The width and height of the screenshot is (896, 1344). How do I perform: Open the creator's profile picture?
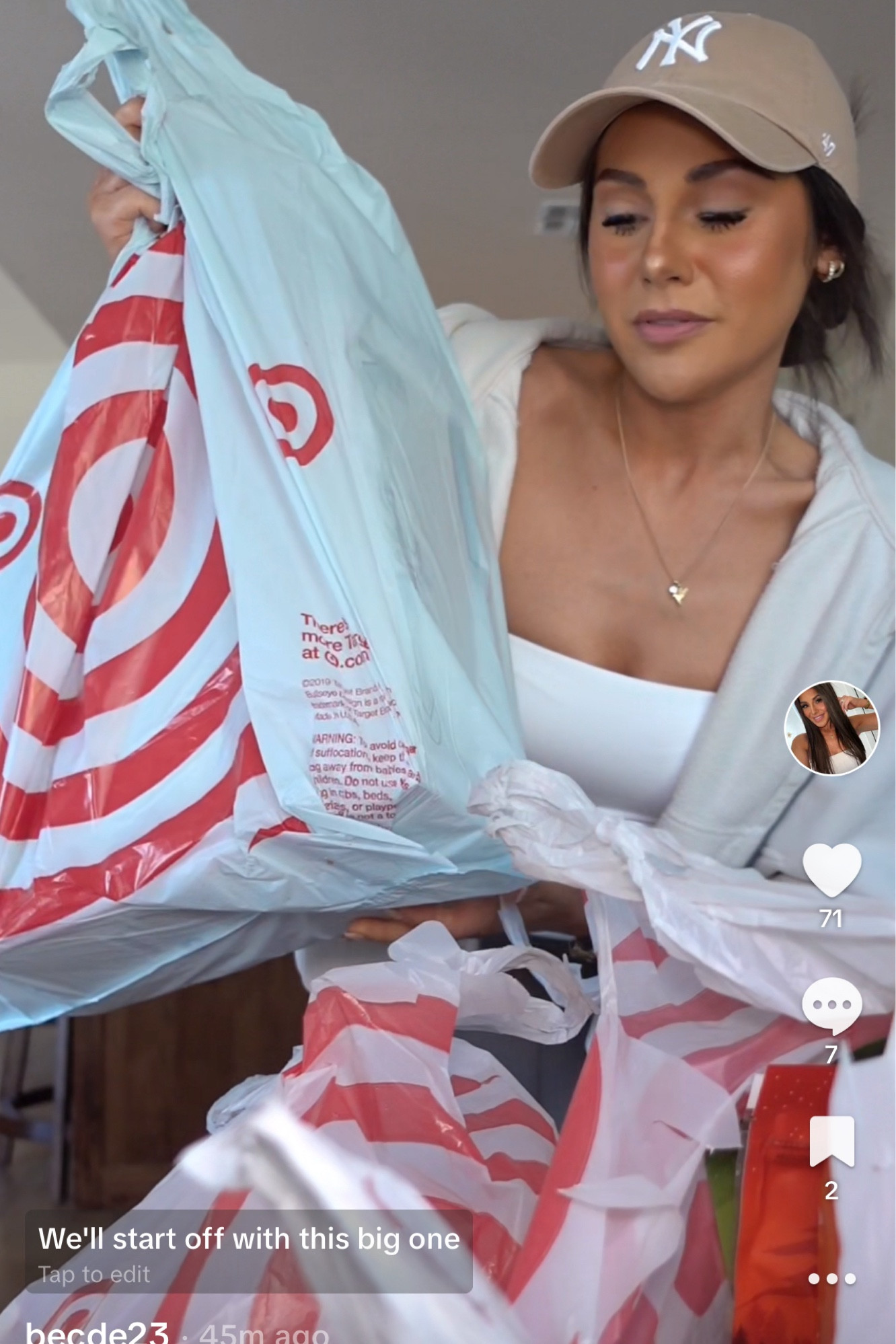coord(832,729)
